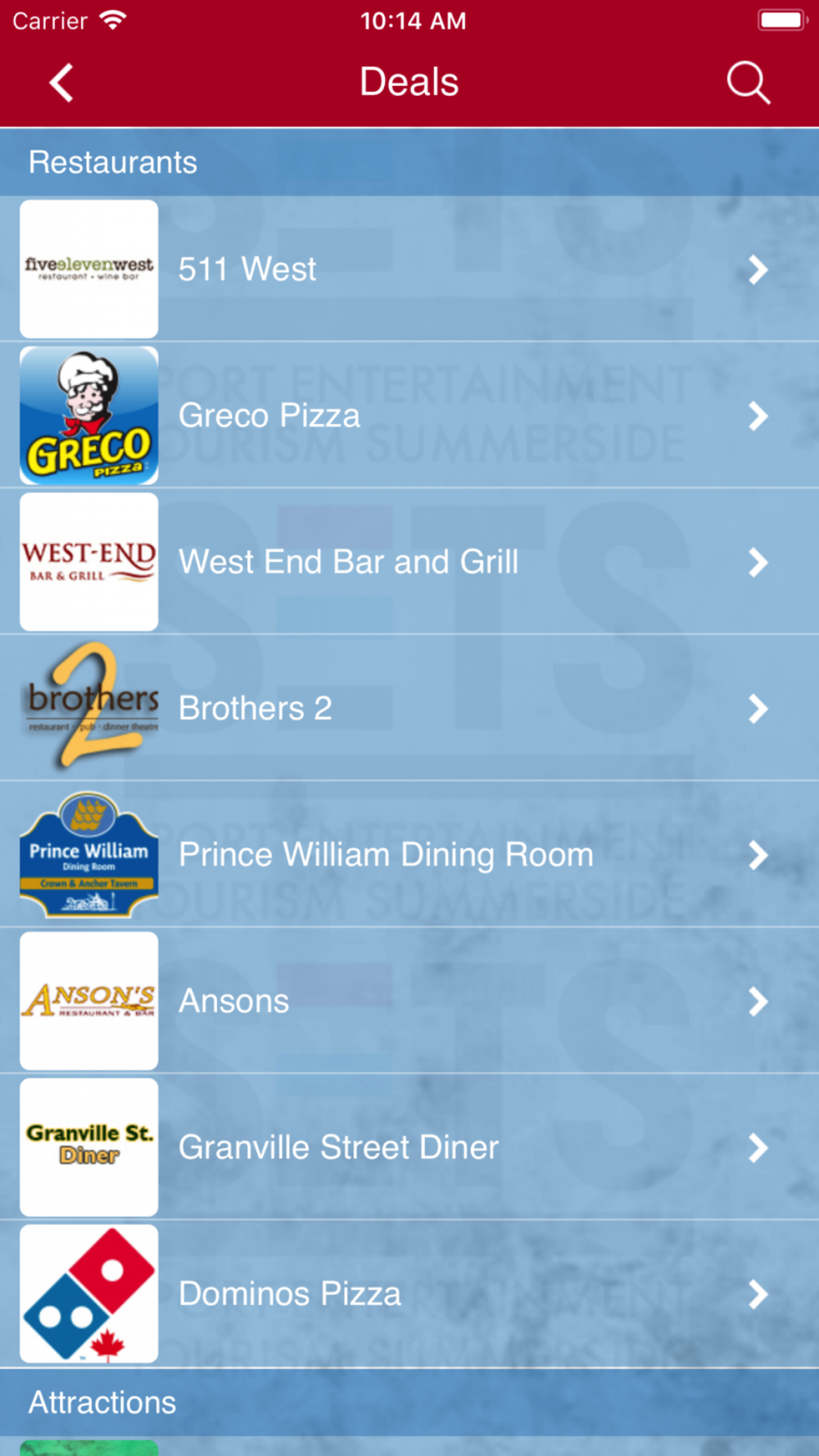This screenshot has height=1456, width=819.
Task: Open the 511 West deal
Action: 409,269
